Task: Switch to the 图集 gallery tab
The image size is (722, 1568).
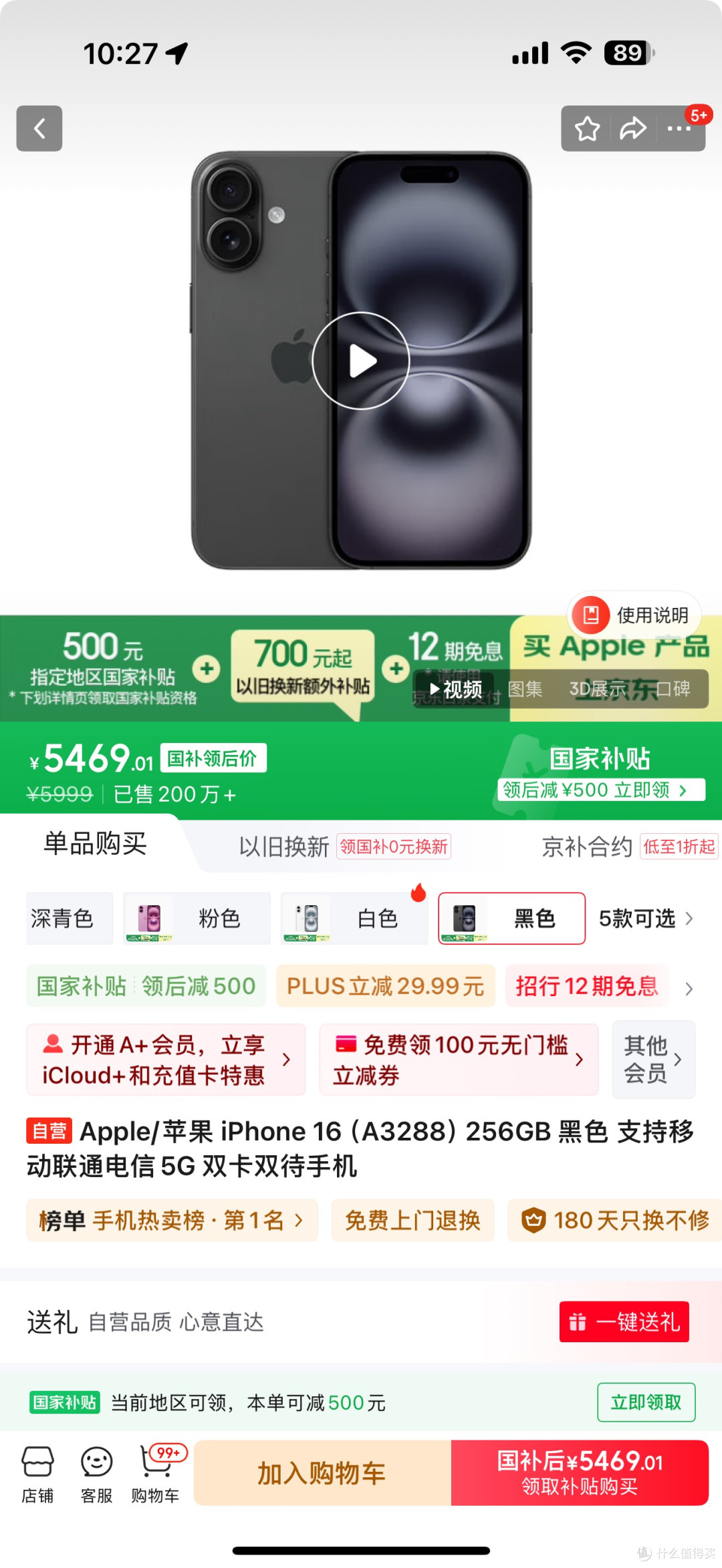Action: (525, 689)
